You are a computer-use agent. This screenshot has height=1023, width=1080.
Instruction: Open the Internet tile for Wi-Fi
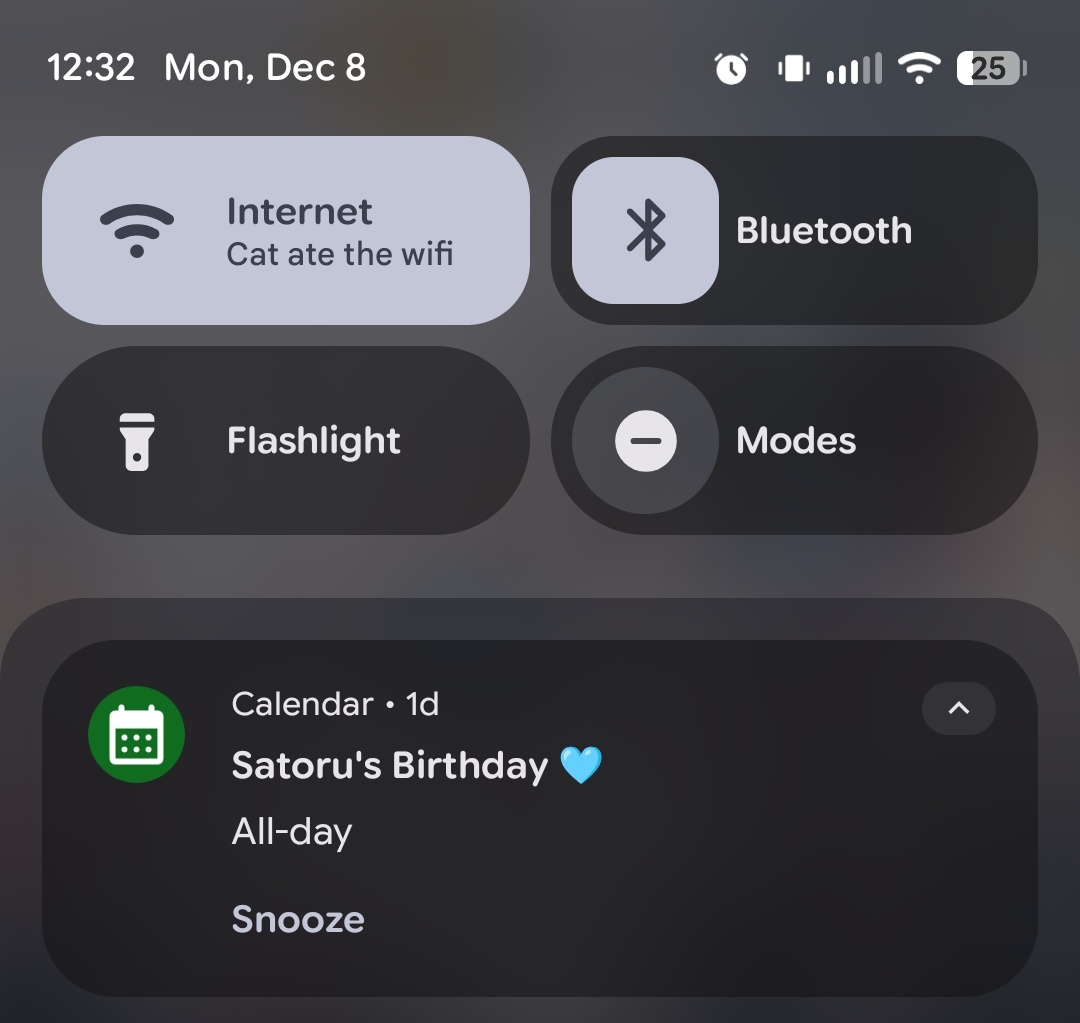click(x=285, y=231)
